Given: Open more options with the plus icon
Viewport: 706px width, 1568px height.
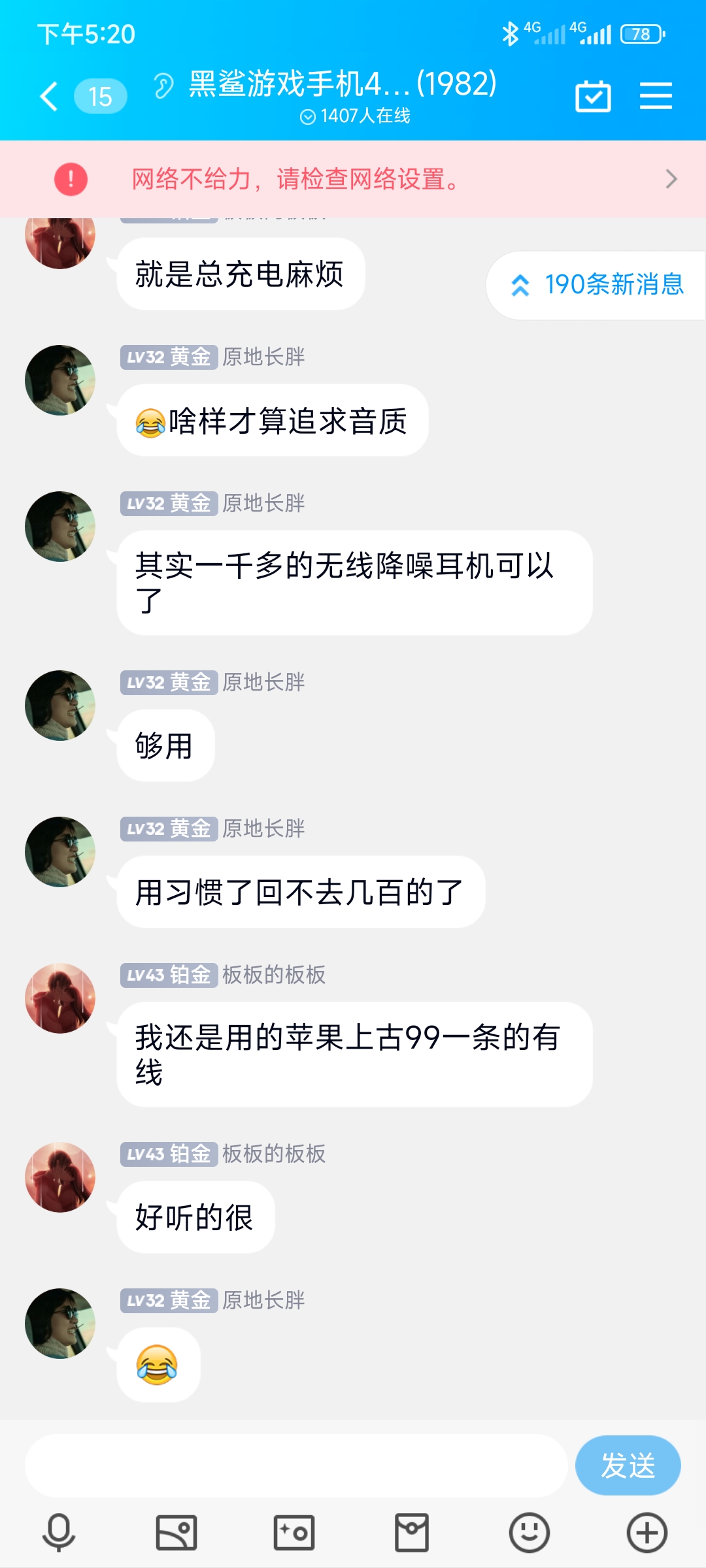Looking at the screenshot, I should [647, 1532].
